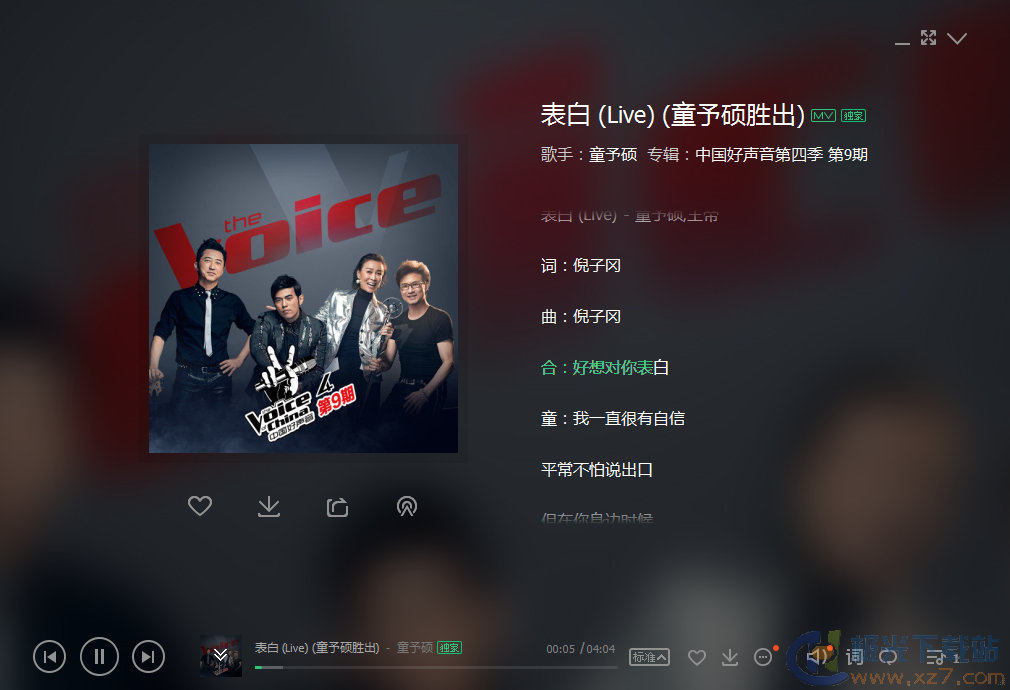The width and height of the screenshot is (1010, 690).
Task: Download the song under the album cover
Action: (269, 507)
